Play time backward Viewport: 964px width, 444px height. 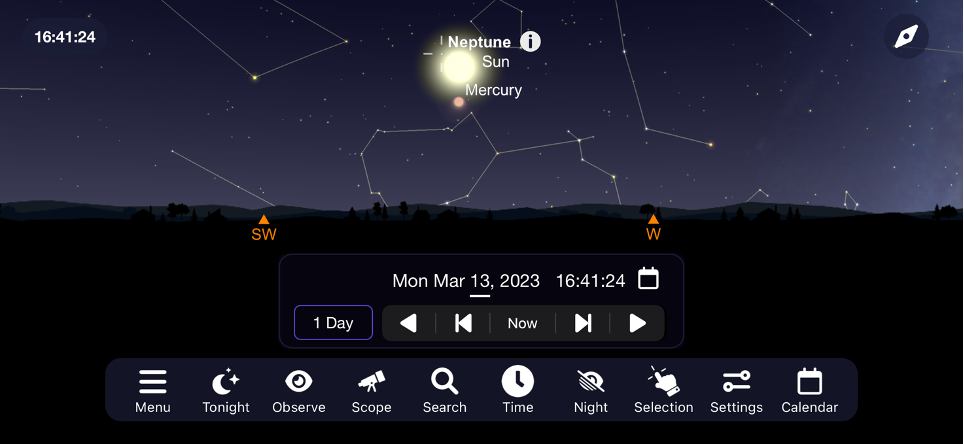click(x=408, y=323)
